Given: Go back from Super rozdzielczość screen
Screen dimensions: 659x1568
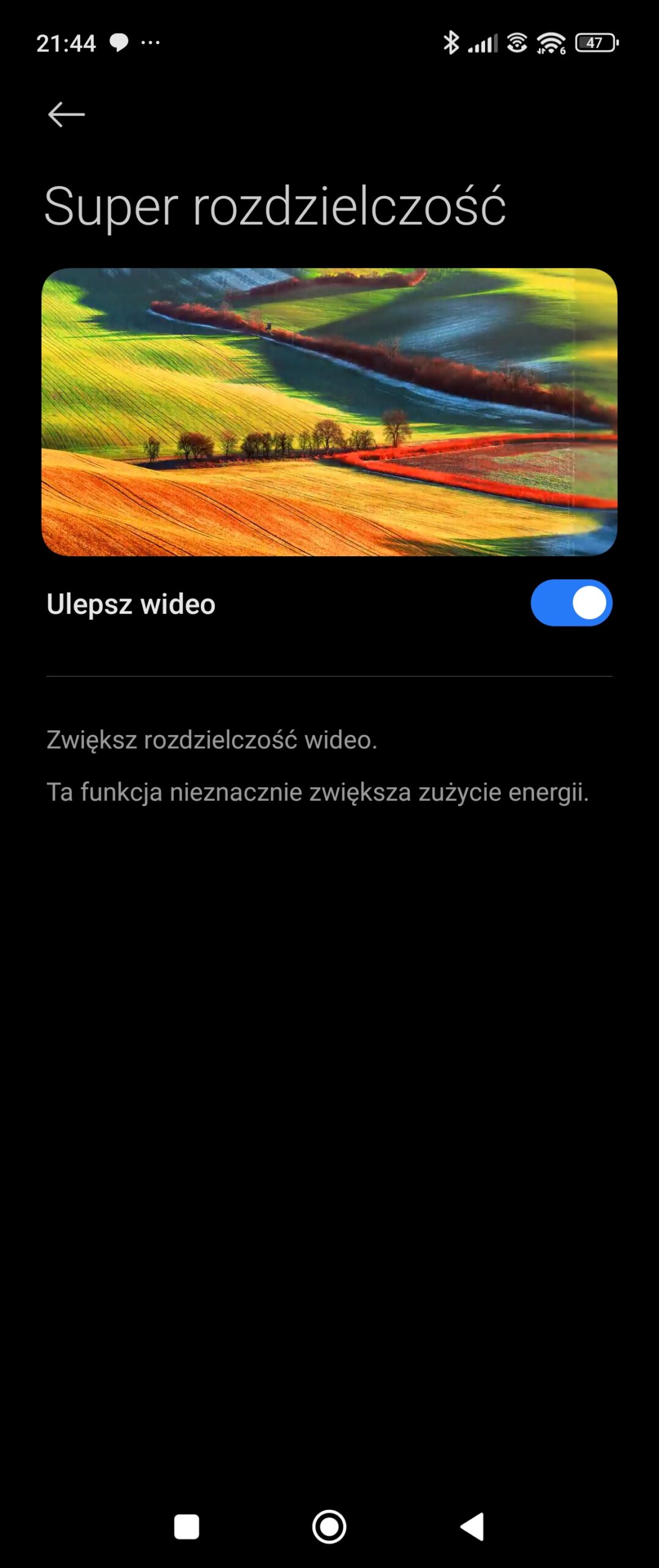Looking at the screenshot, I should coord(66,115).
